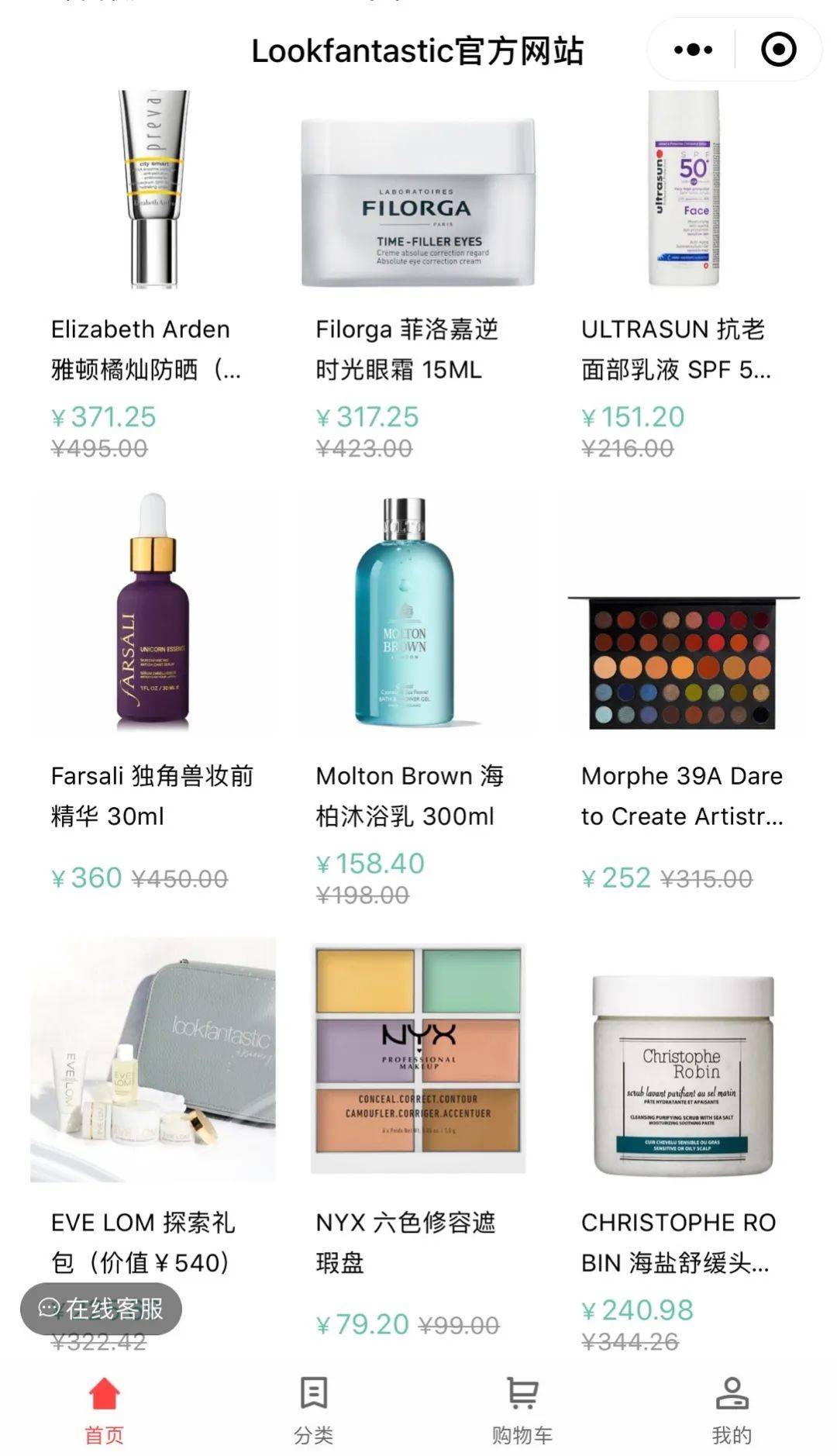Viewport: 837px width, 1456px height.
Task: Contact 在线客服 online support
Action: click(x=101, y=1309)
